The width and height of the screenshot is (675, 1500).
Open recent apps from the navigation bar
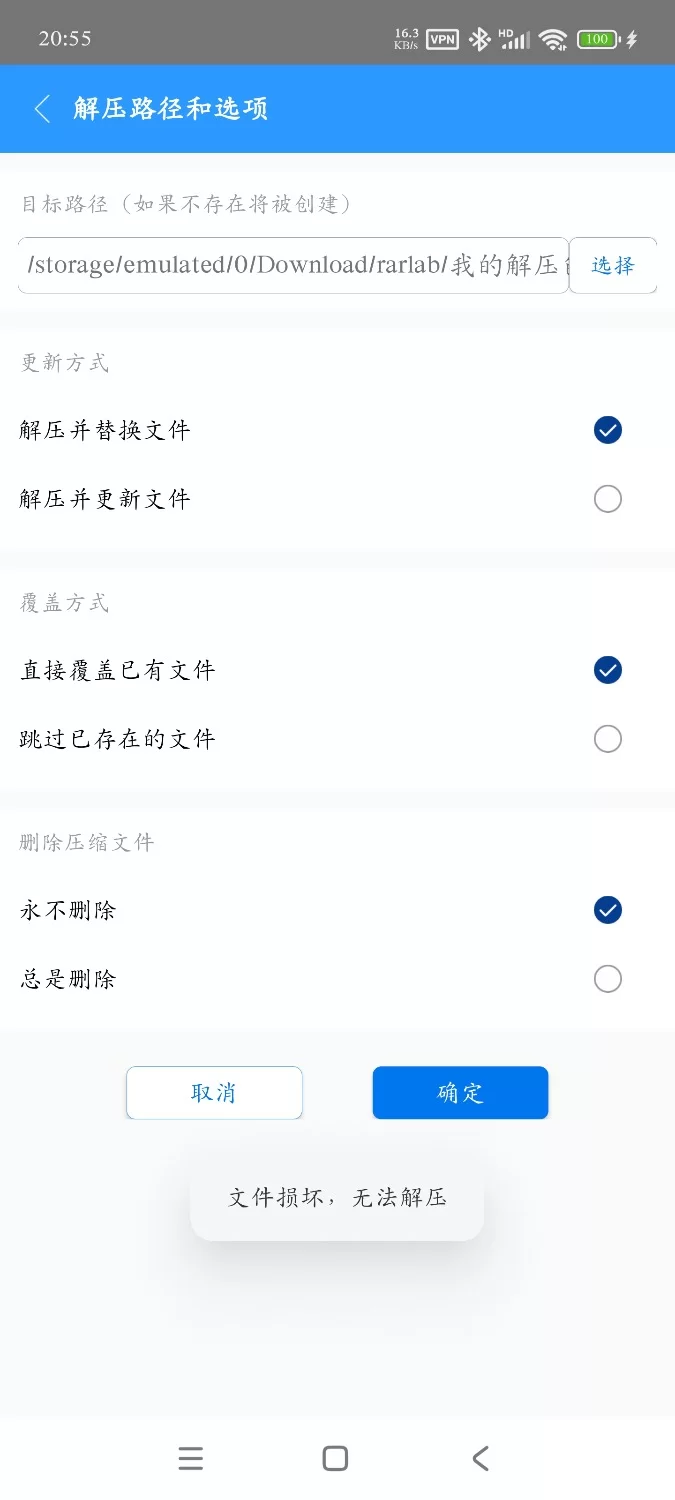(x=191, y=1459)
